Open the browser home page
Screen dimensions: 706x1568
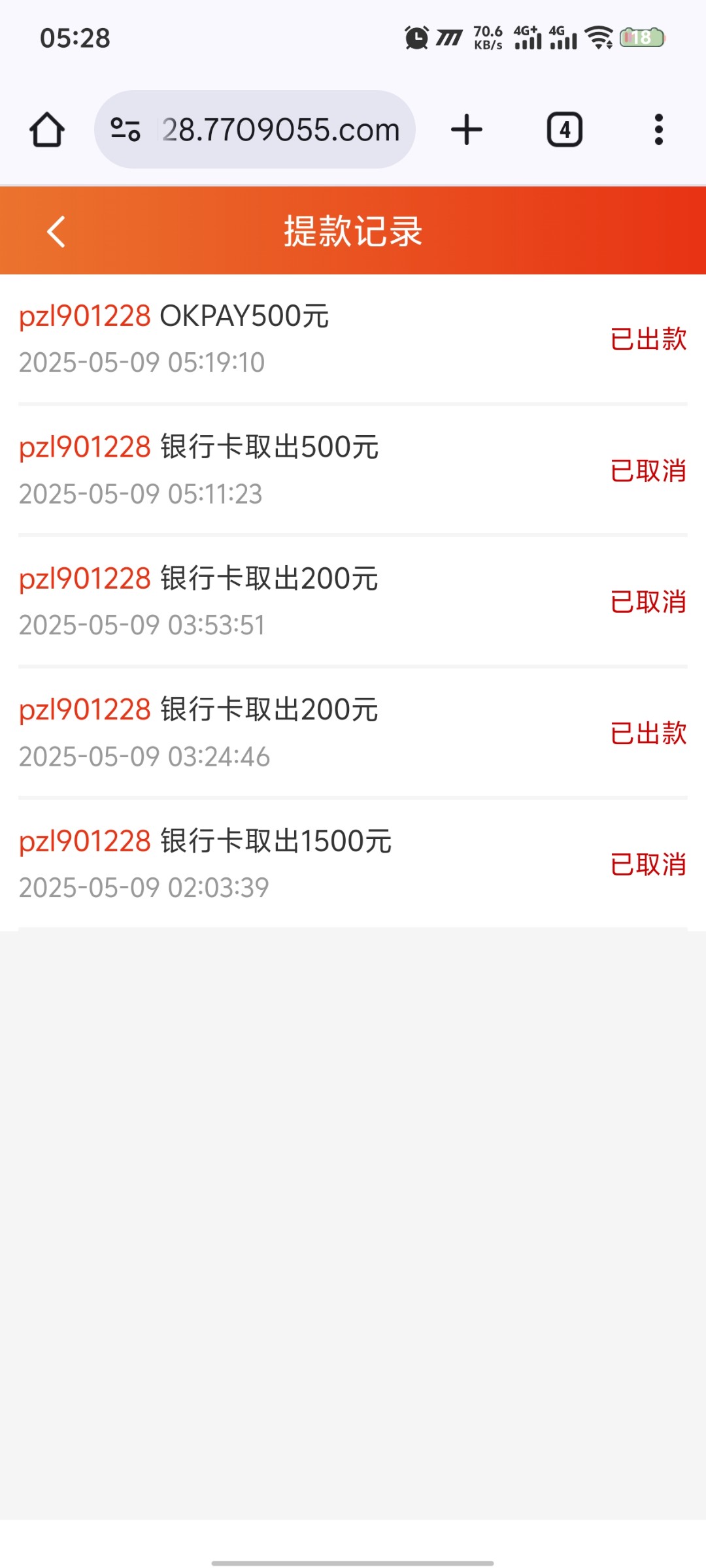pyautogui.click(x=47, y=129)
